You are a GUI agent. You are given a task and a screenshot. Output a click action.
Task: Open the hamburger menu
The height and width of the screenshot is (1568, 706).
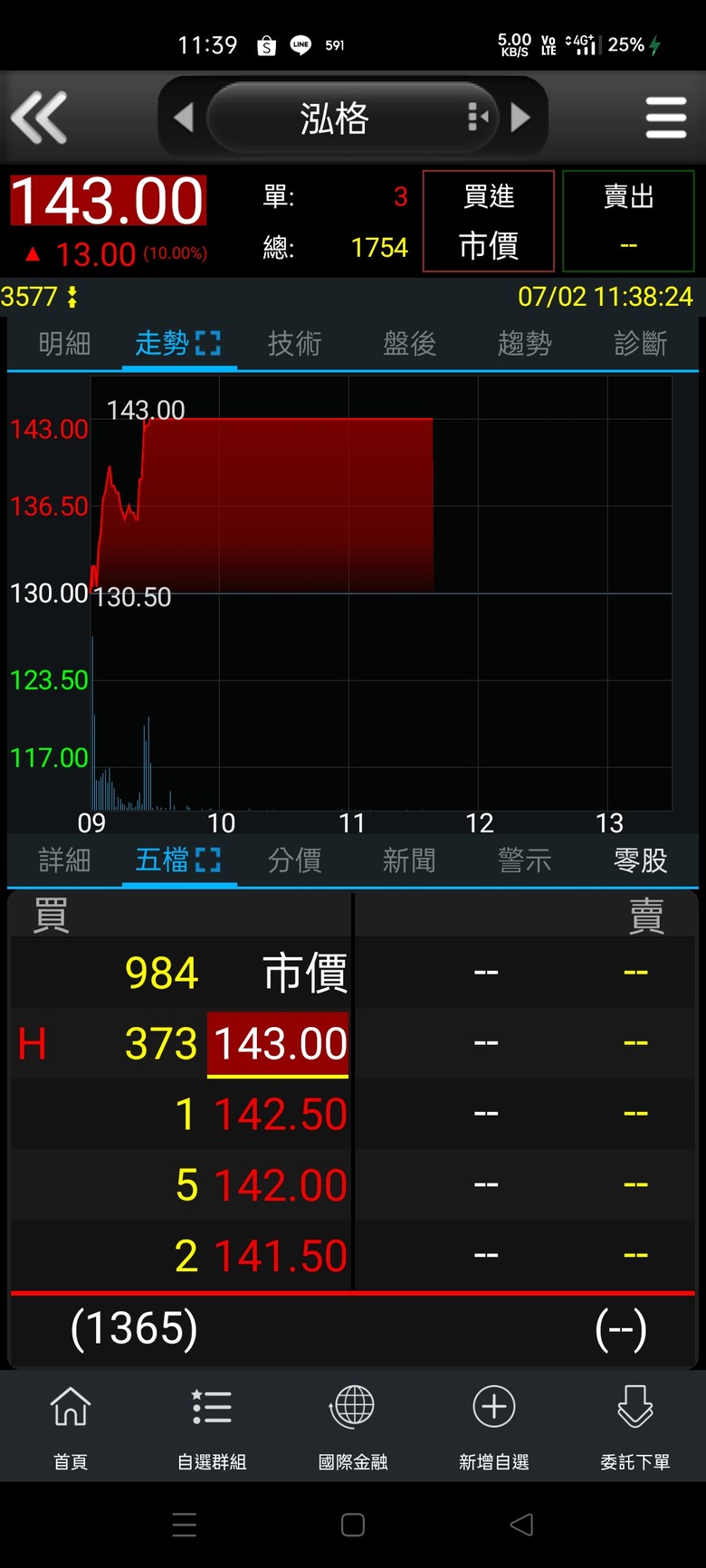coord(666,118)
